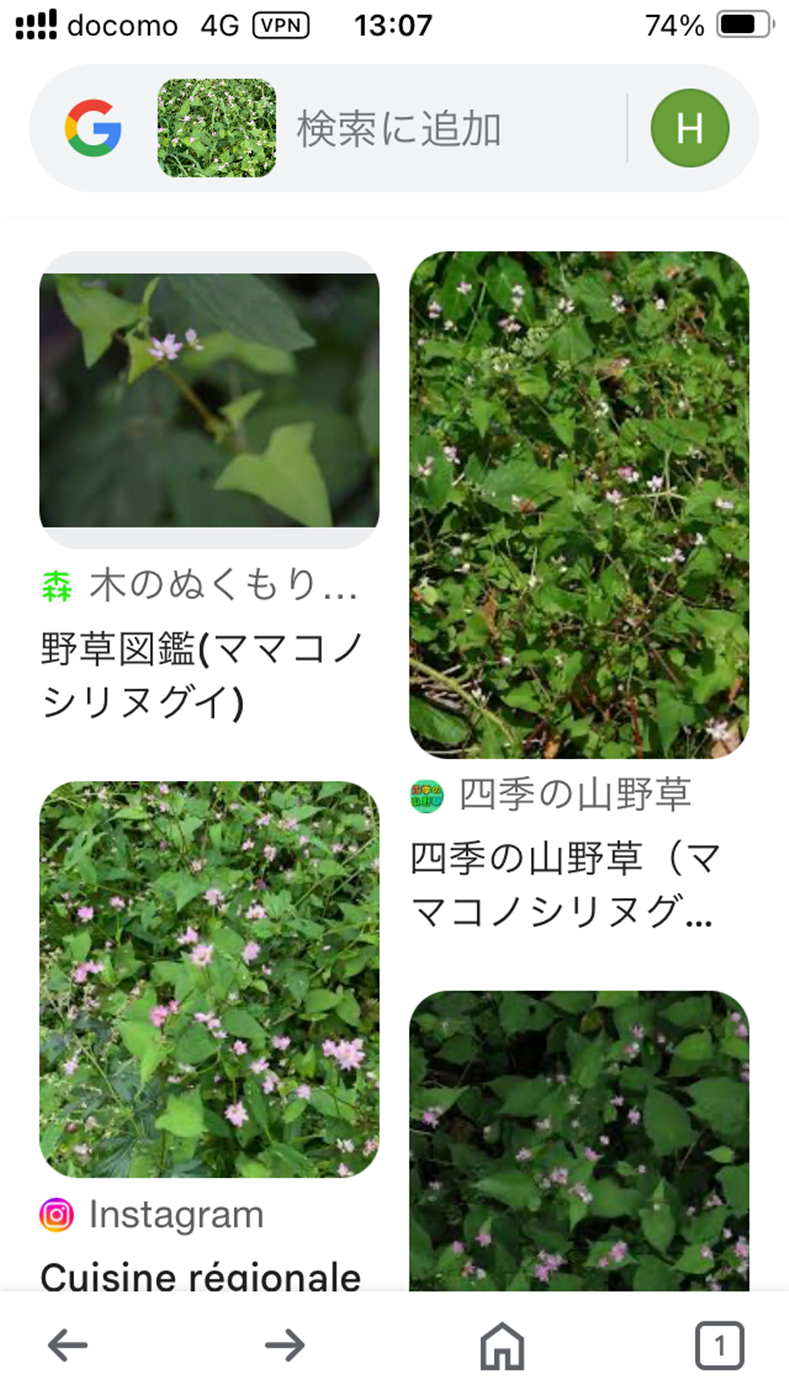The width and height of the screenshot is (789, 1400).
Task: Go forward to the next page
Action: tap(285, 1346)
